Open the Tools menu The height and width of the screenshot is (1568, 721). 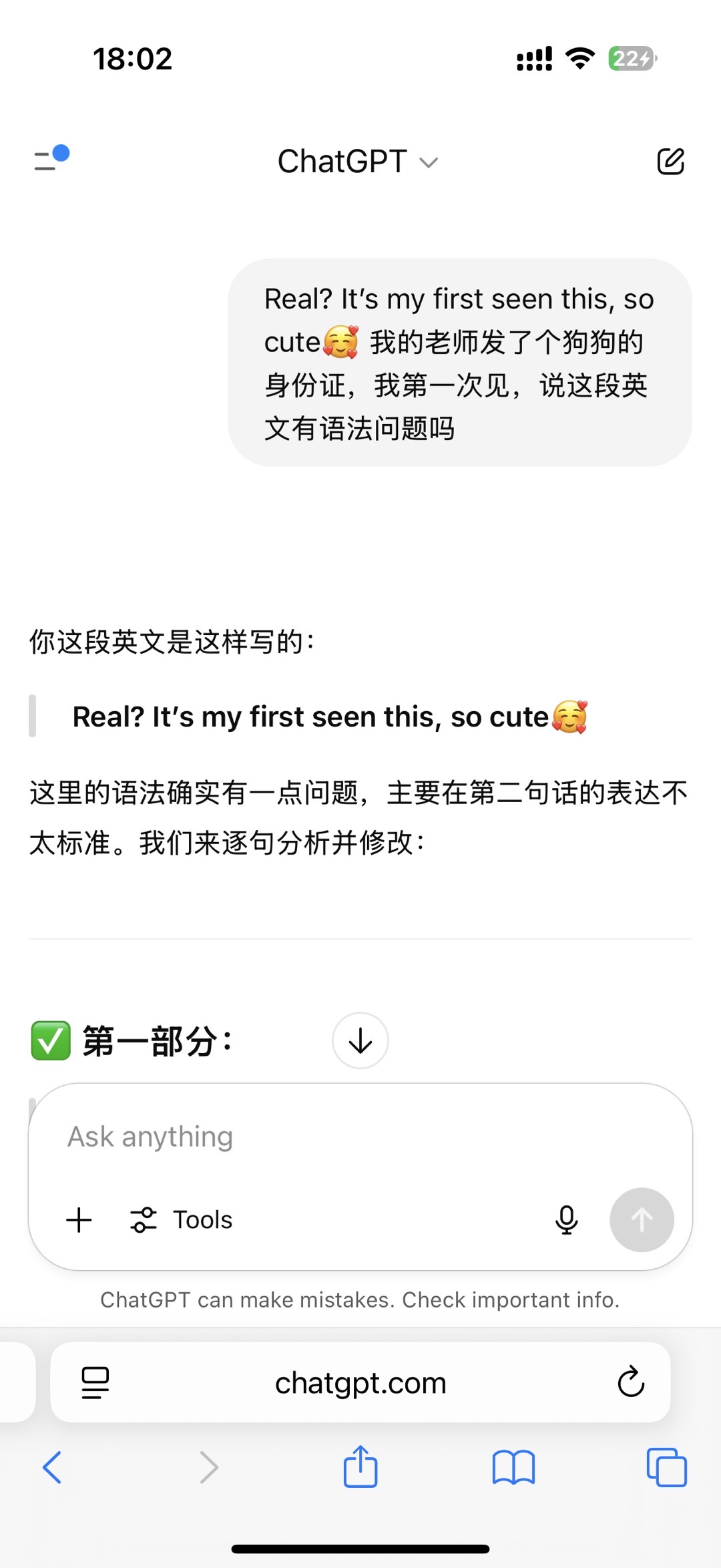(x=182, y=1220)
